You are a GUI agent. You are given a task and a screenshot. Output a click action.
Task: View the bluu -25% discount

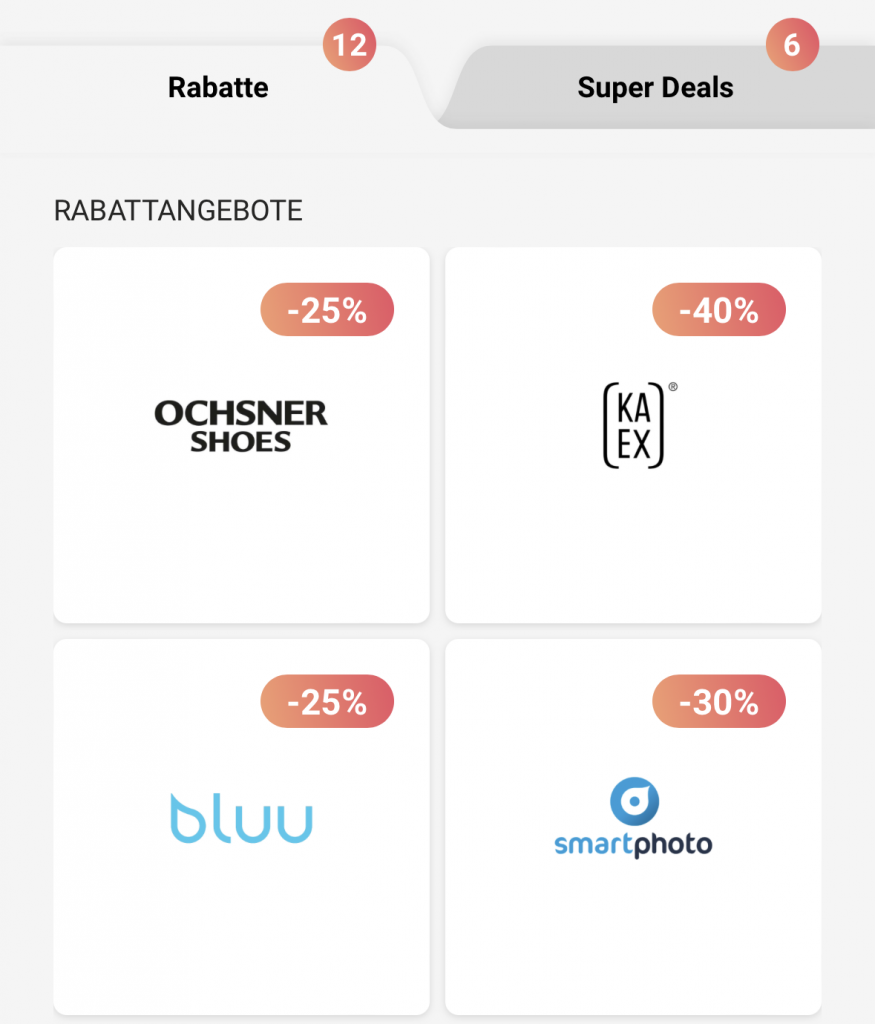click(241, 827)
